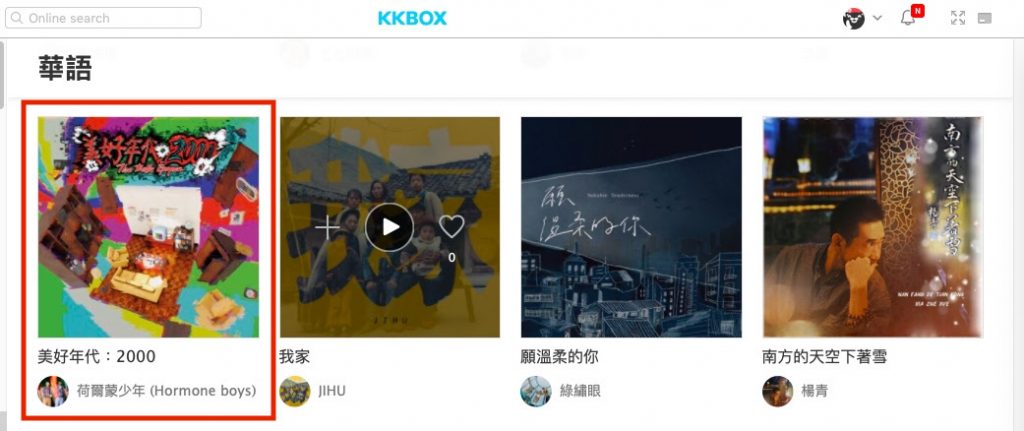Open the album 南方的天空下著雪
Screen dimensions: 1024x431
872,227
